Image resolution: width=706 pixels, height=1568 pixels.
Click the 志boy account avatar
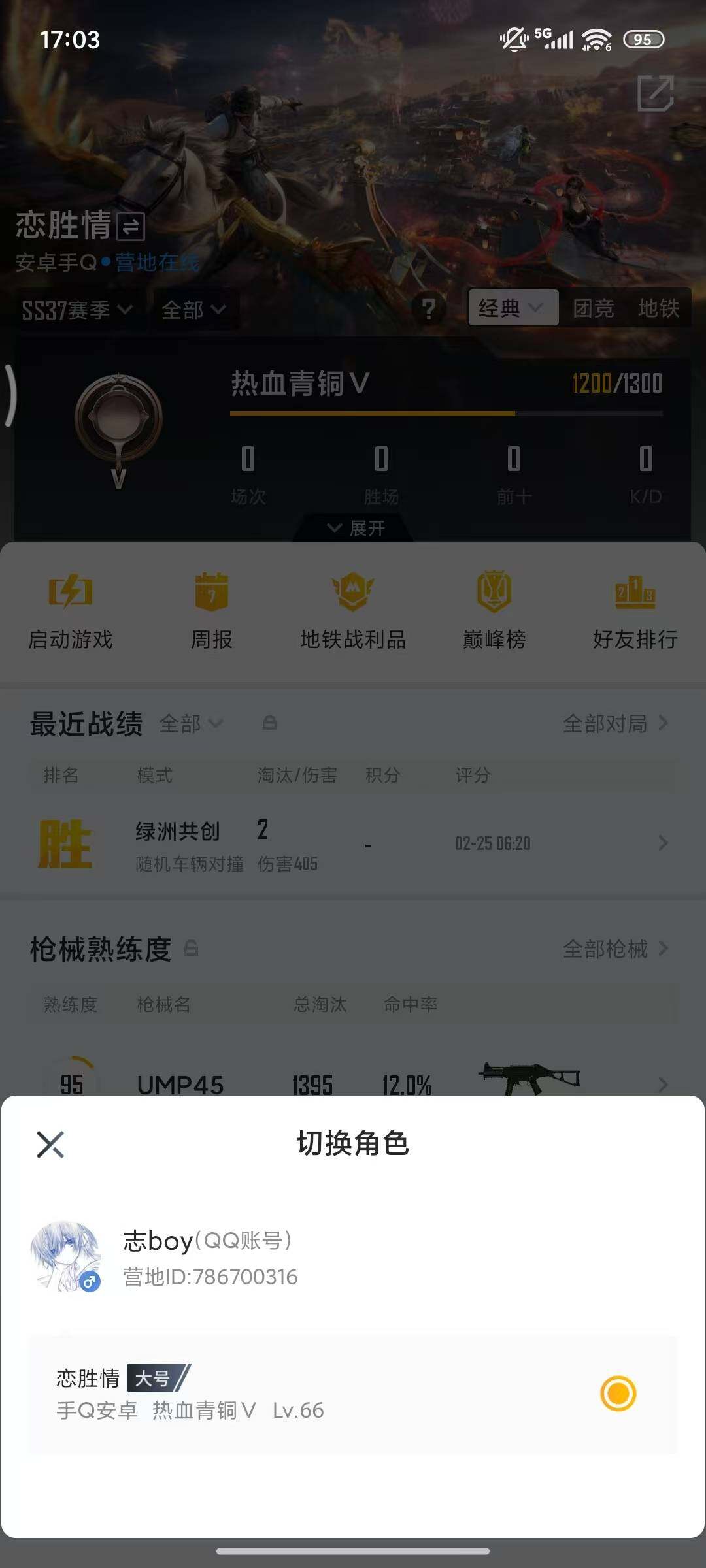point(68,1261)
